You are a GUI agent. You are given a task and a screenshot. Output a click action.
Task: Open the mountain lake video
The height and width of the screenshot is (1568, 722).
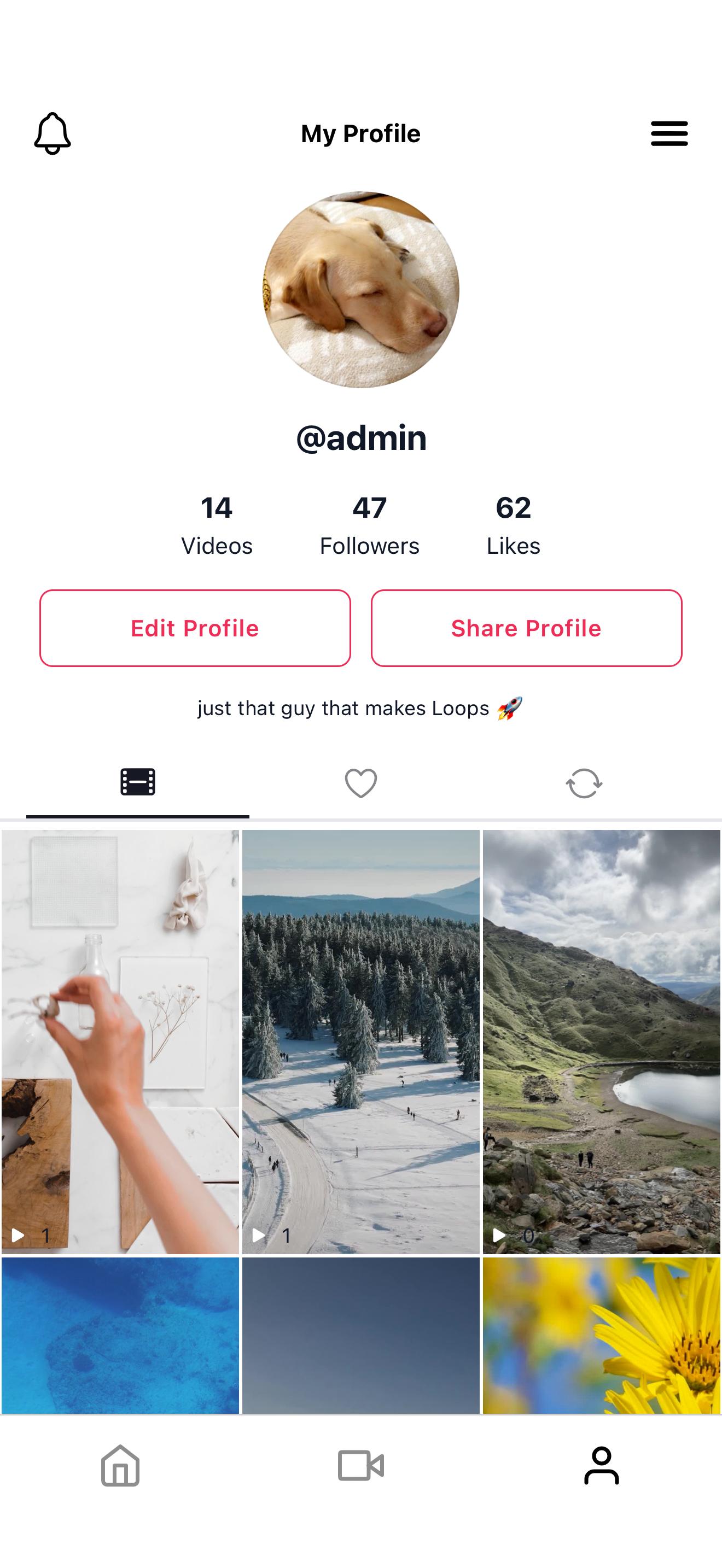point(602,1041)
